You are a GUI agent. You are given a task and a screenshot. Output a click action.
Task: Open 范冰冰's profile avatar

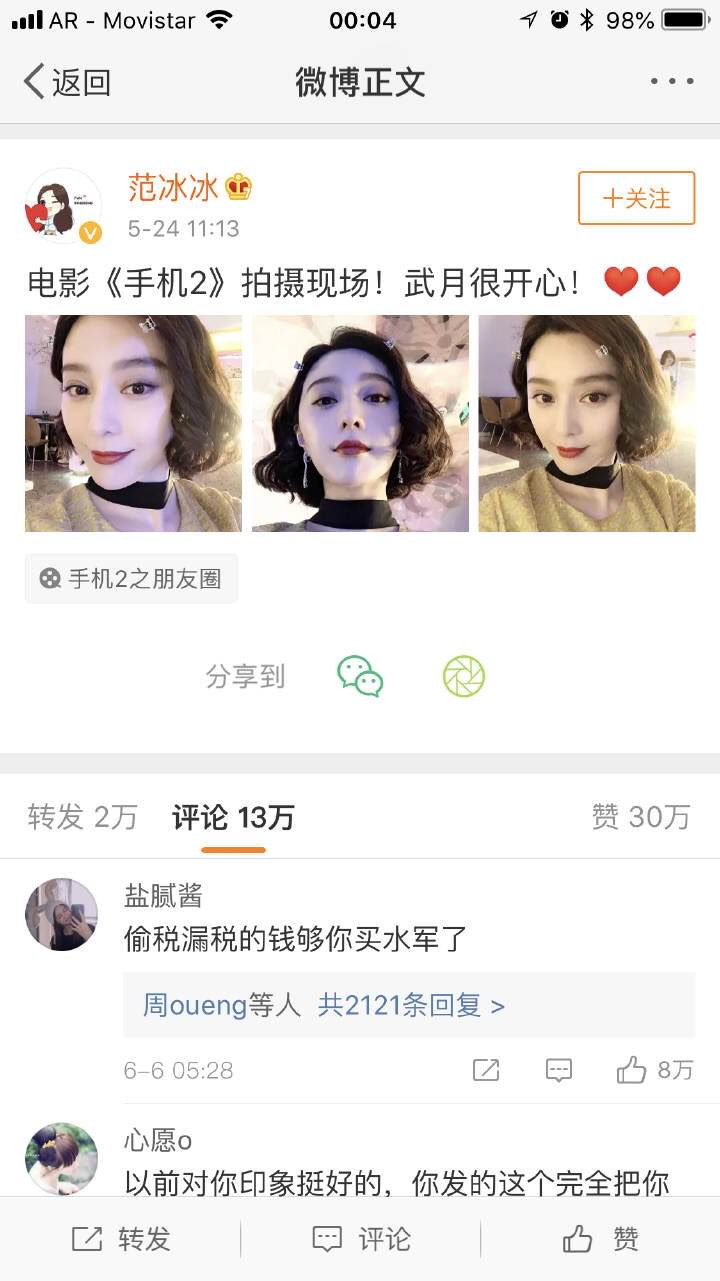[63, 205]
